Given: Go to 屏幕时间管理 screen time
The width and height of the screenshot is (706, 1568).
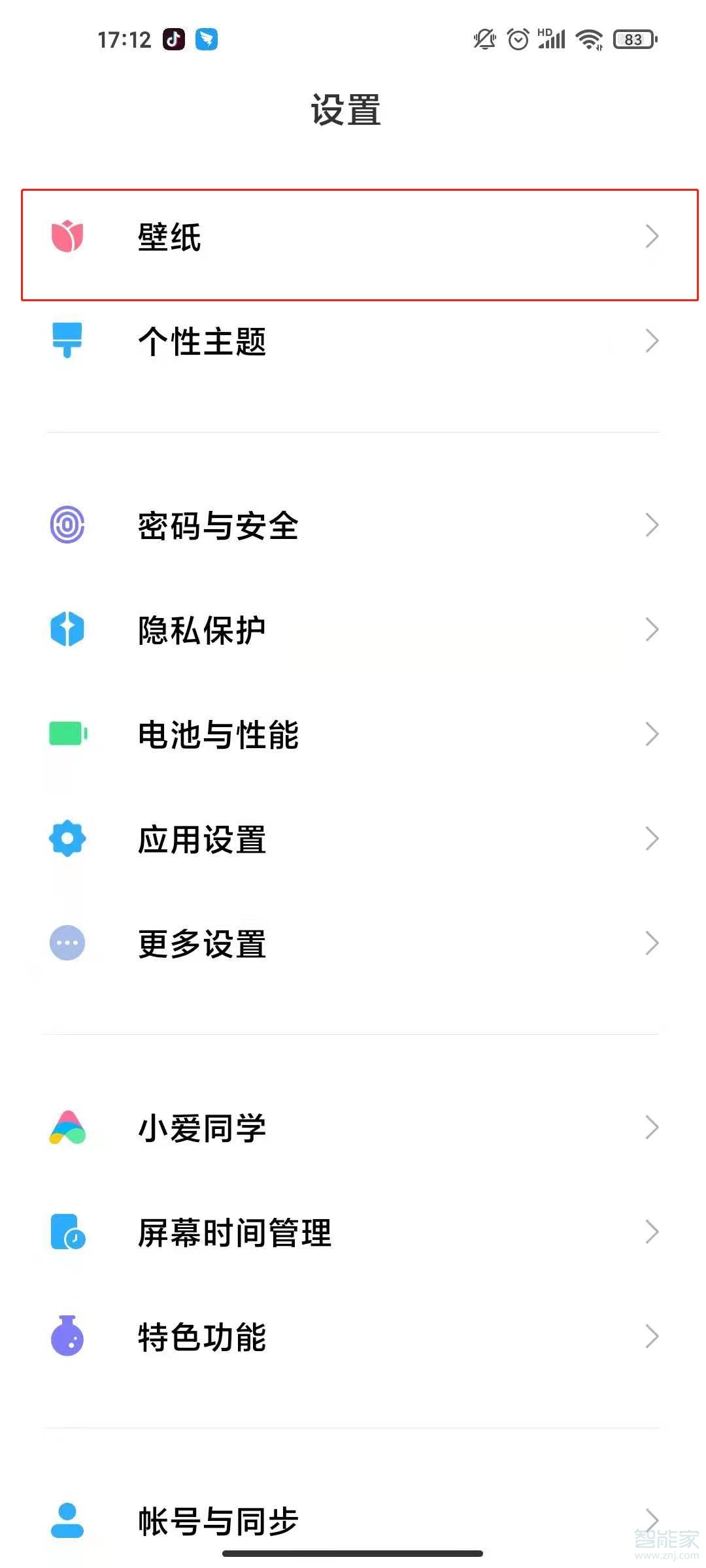Looking at the screenshot, I should coord(353,1232).
